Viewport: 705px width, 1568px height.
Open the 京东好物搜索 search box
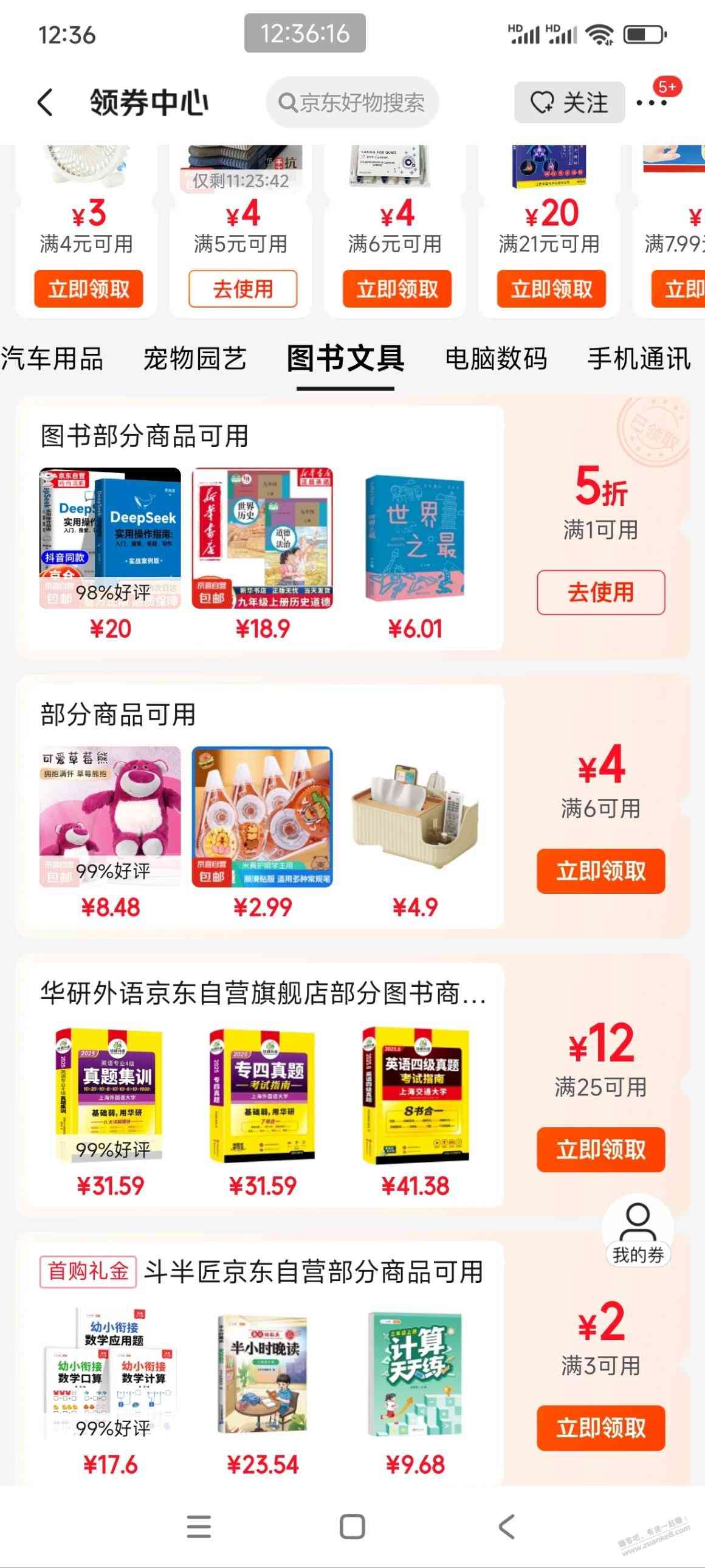click(353, 102)
